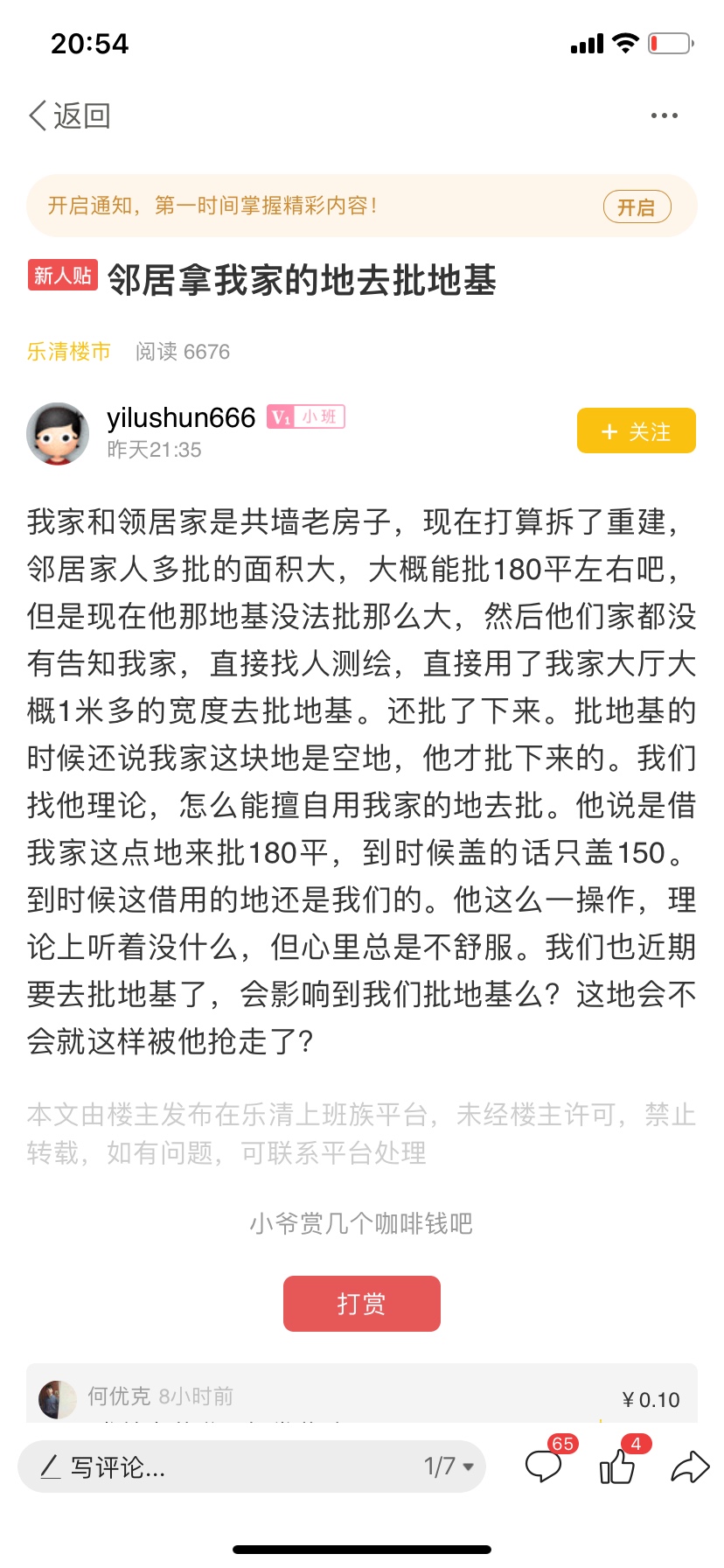The width and height of the screenshot is (724, 1568).
Task: Open the three-dot overflow menu
Action: 664,115
